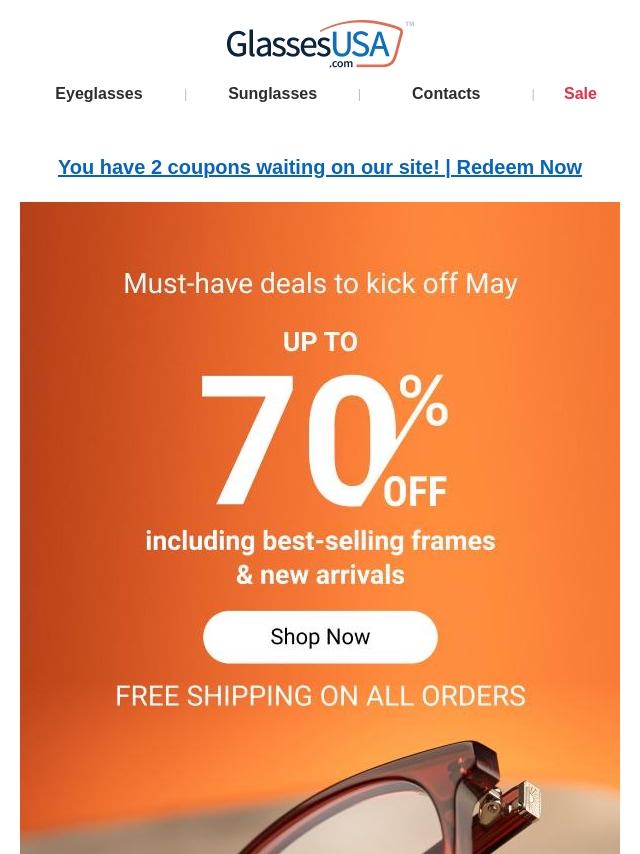Open the Contacts category
Image resolution: width=640 pixels, height=854 pixels.
[x=445, y=94]
